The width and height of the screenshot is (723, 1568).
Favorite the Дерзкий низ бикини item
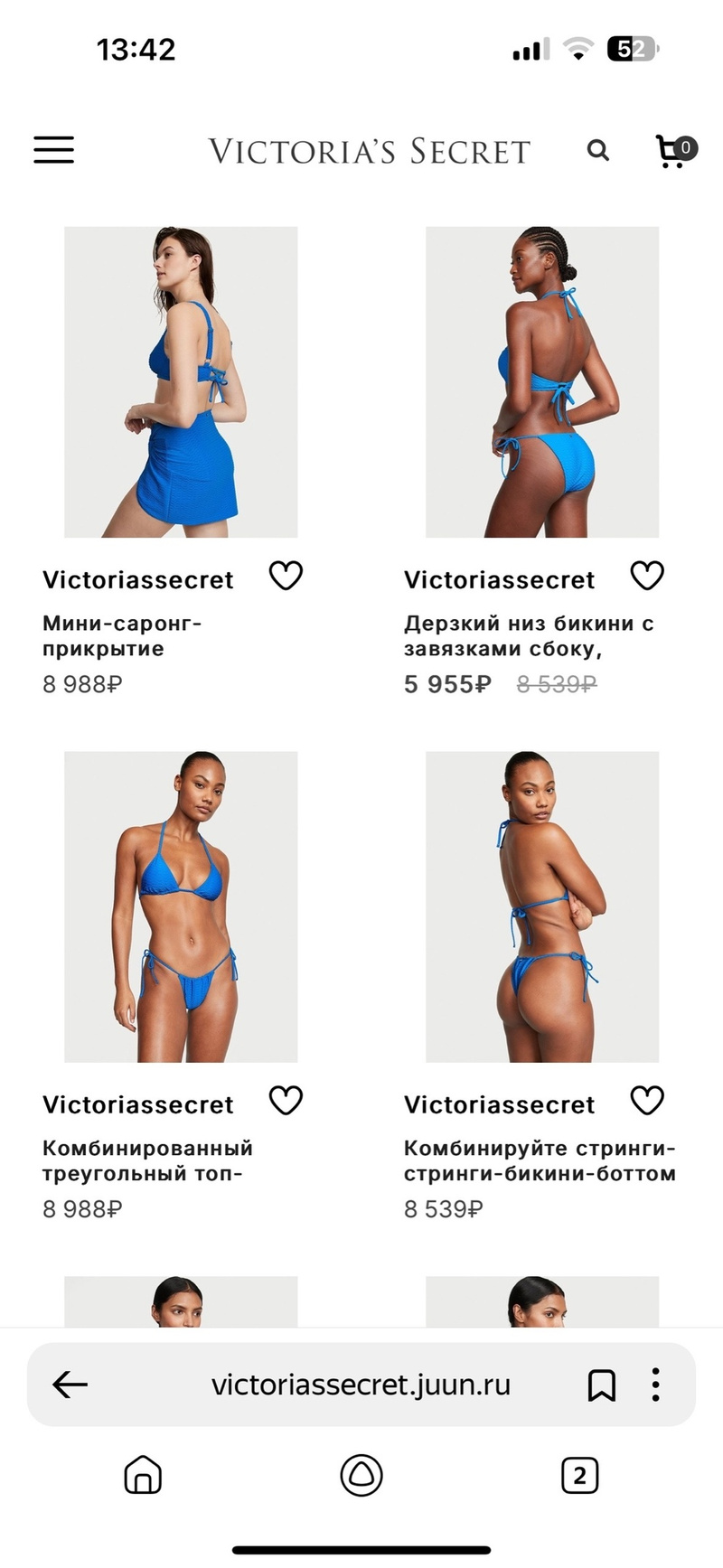[647, 576]
